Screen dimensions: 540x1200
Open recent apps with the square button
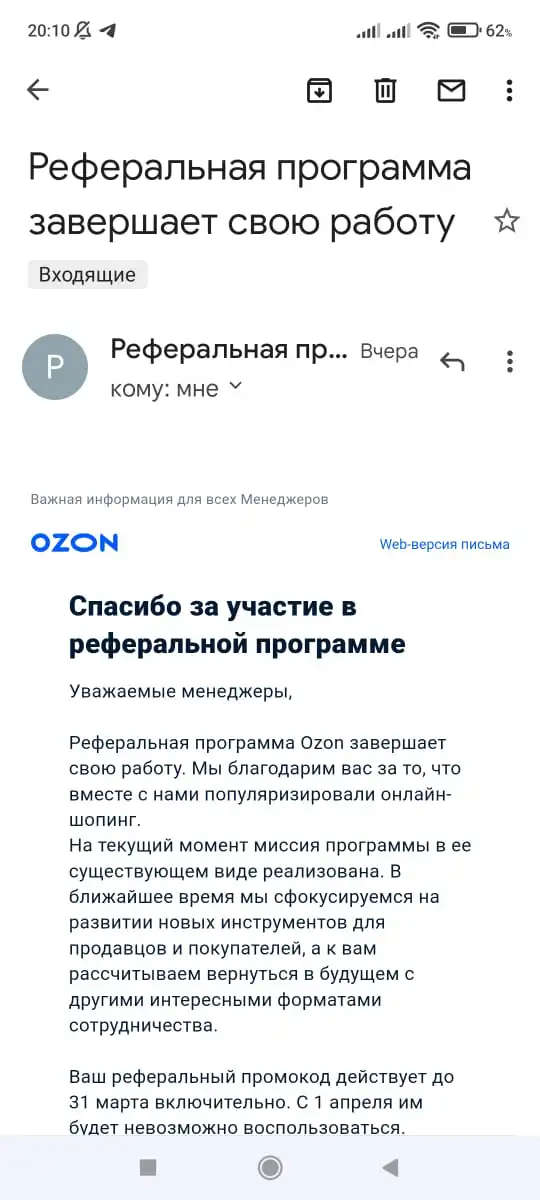click(148, 1167)
